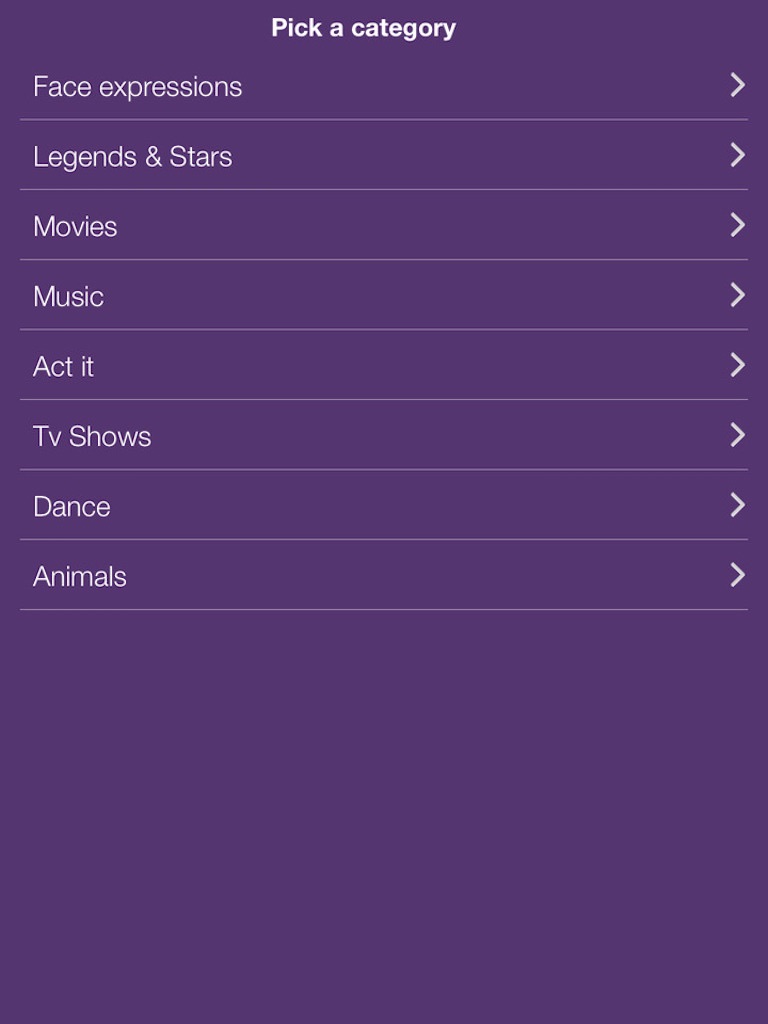This screenshot has height=1024, width=768.
Task: Choose the Movies category
Action: tap(384, 225)
